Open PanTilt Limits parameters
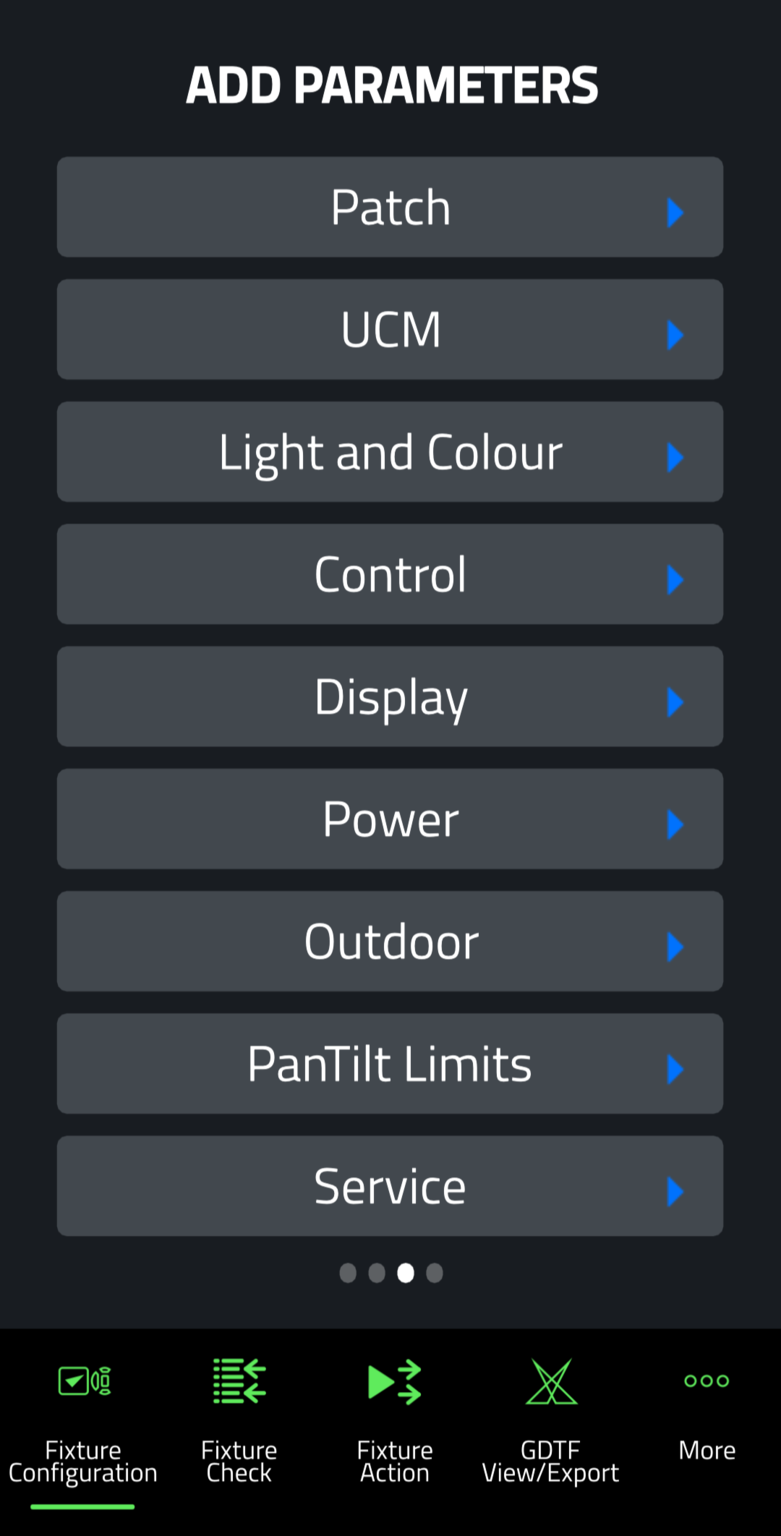The image size is (781, 1536). point(390,1063)
